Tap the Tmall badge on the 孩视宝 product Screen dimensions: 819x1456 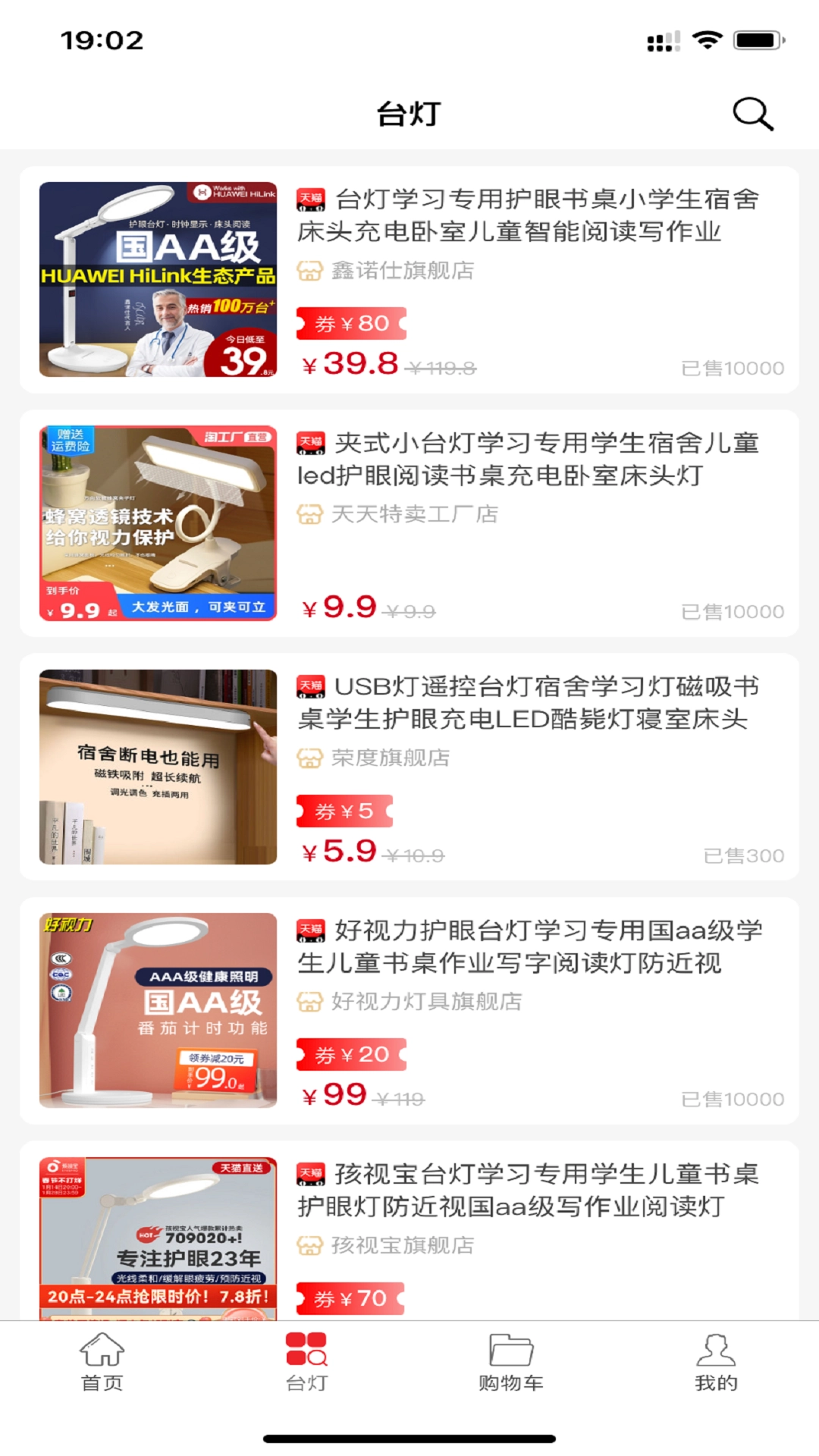(x=310, y=1174)
